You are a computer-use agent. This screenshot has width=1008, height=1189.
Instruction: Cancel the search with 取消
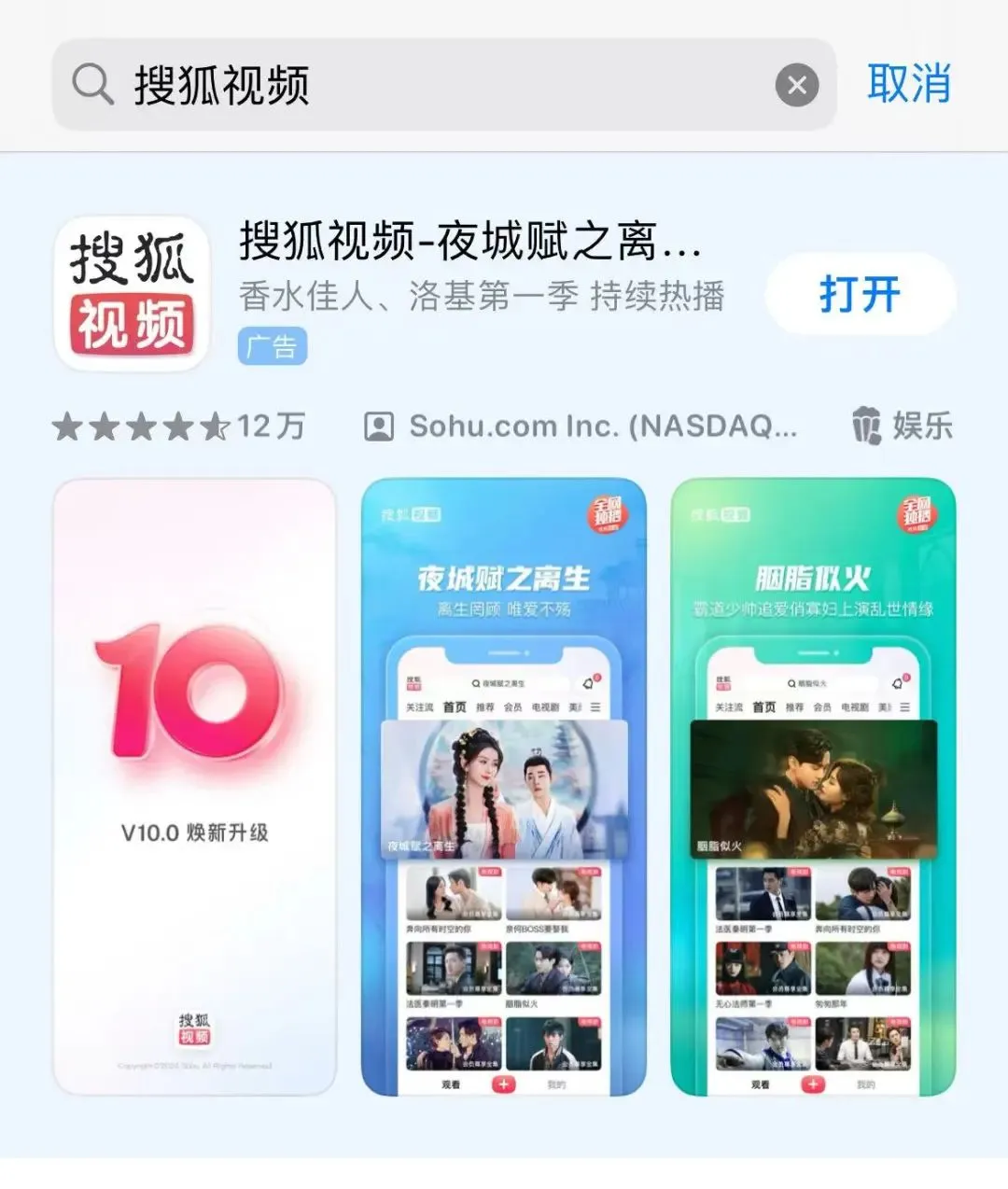point(908,84)
